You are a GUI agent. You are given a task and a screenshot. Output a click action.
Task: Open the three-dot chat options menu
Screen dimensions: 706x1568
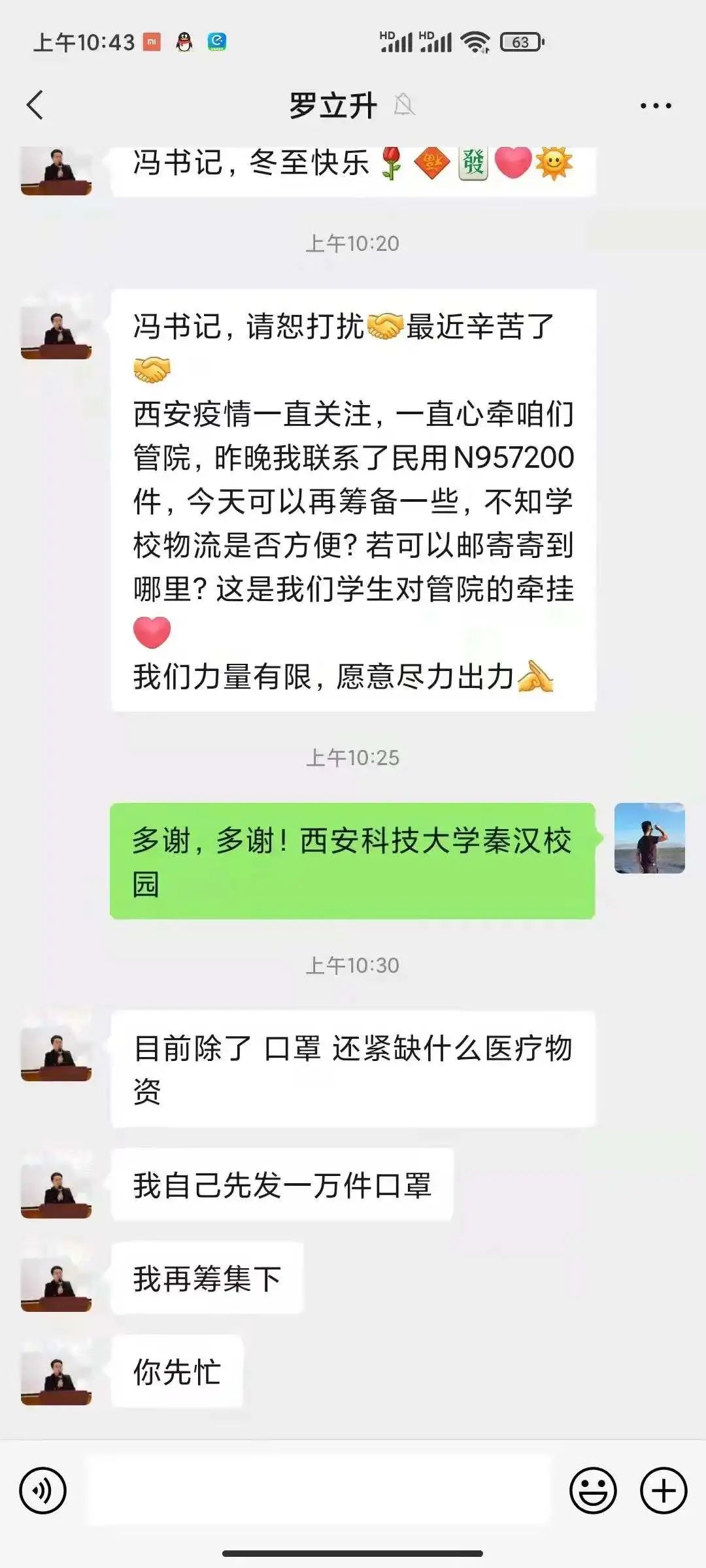pyautogui.click(x=655, y=106)
